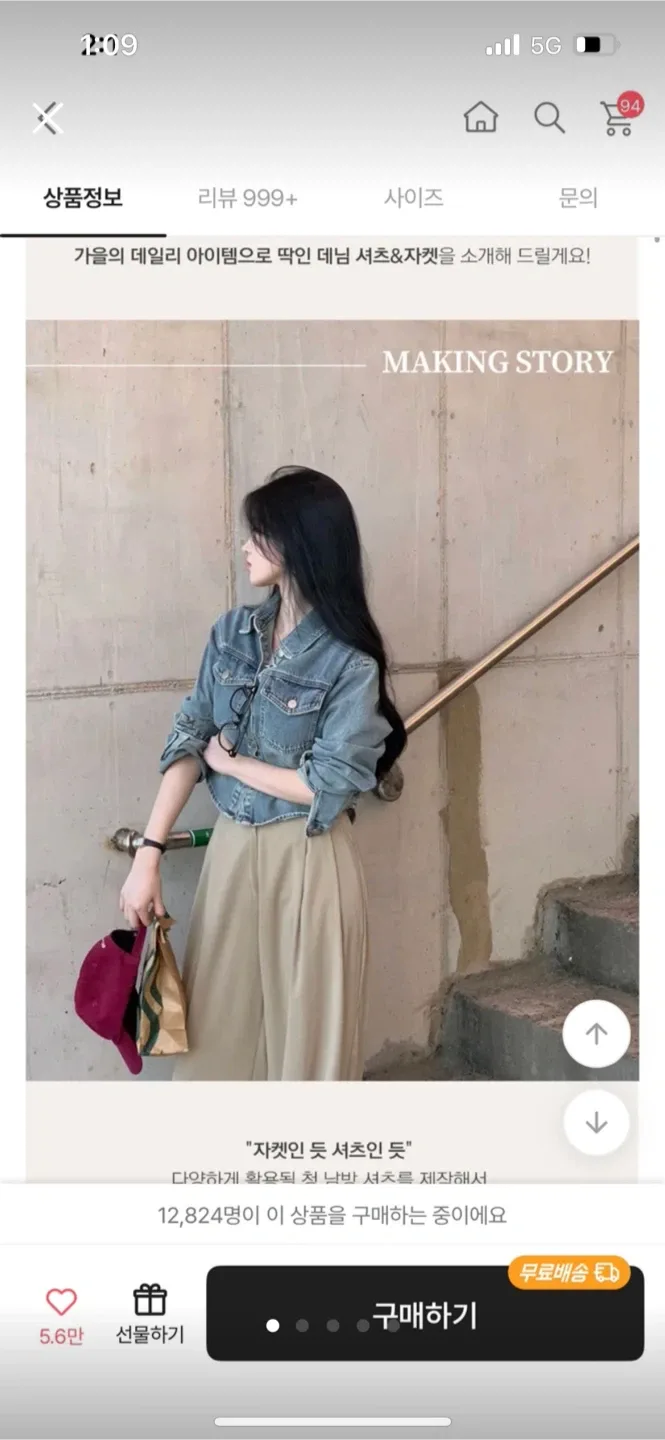Jump to top with up arrow
Image resolution: width=665 pixels, height=1440 pixels.
click(596, 1034)
